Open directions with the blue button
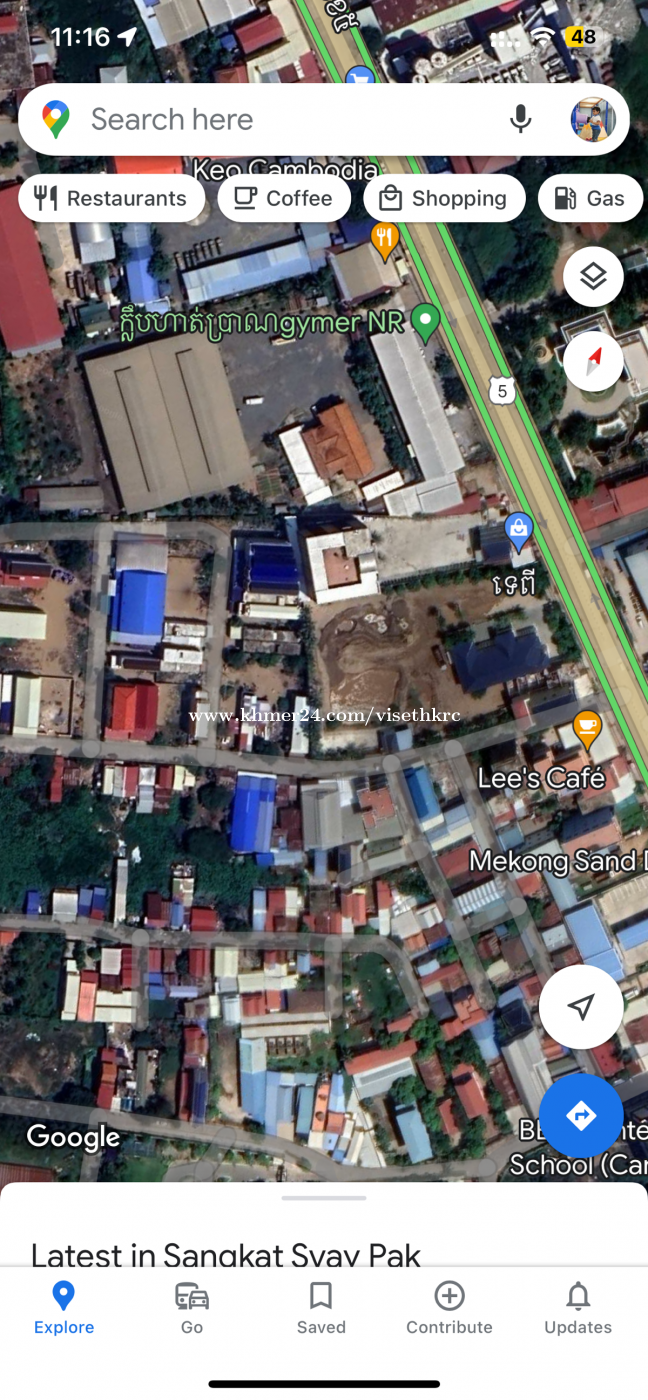 click(x=581, y=1115)
